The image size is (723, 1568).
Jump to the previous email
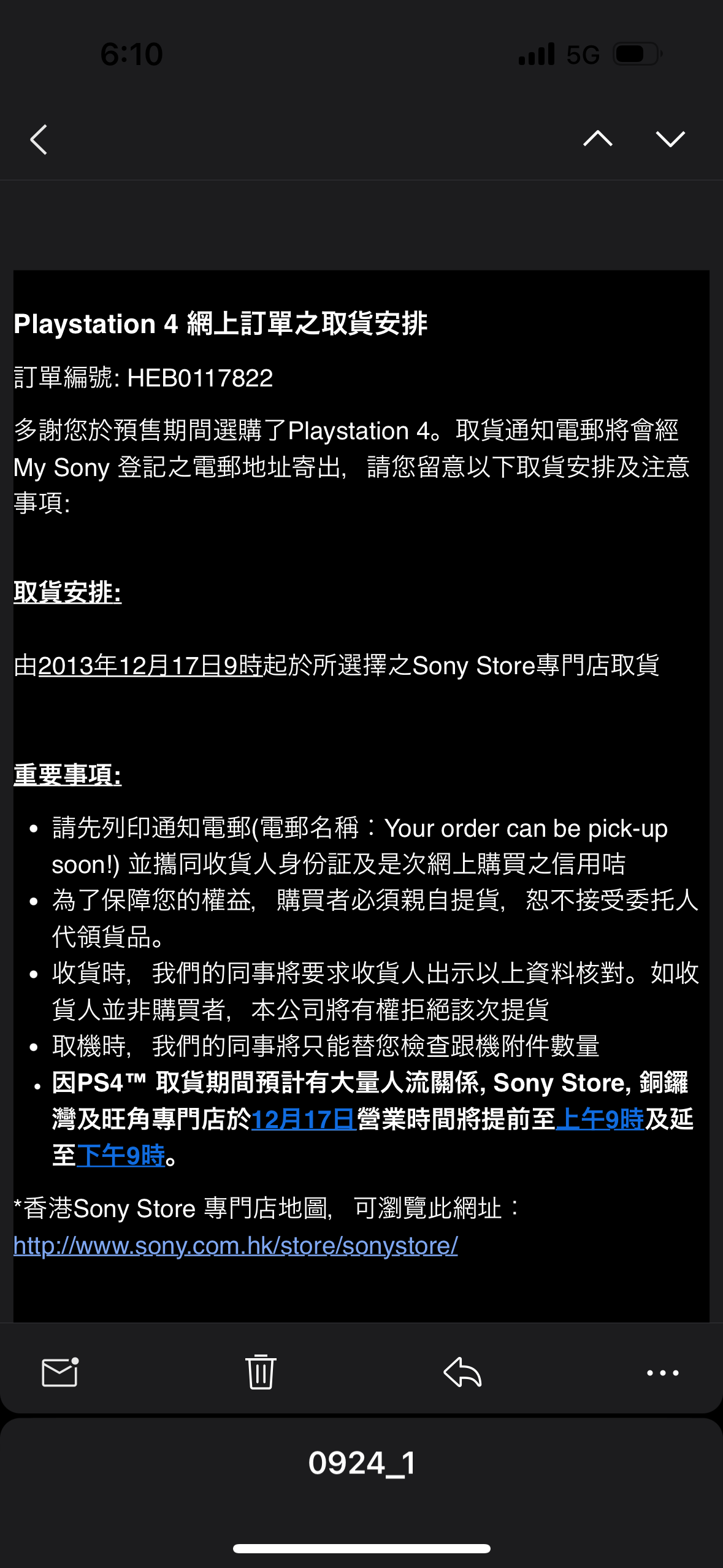[x=597, y=139]
